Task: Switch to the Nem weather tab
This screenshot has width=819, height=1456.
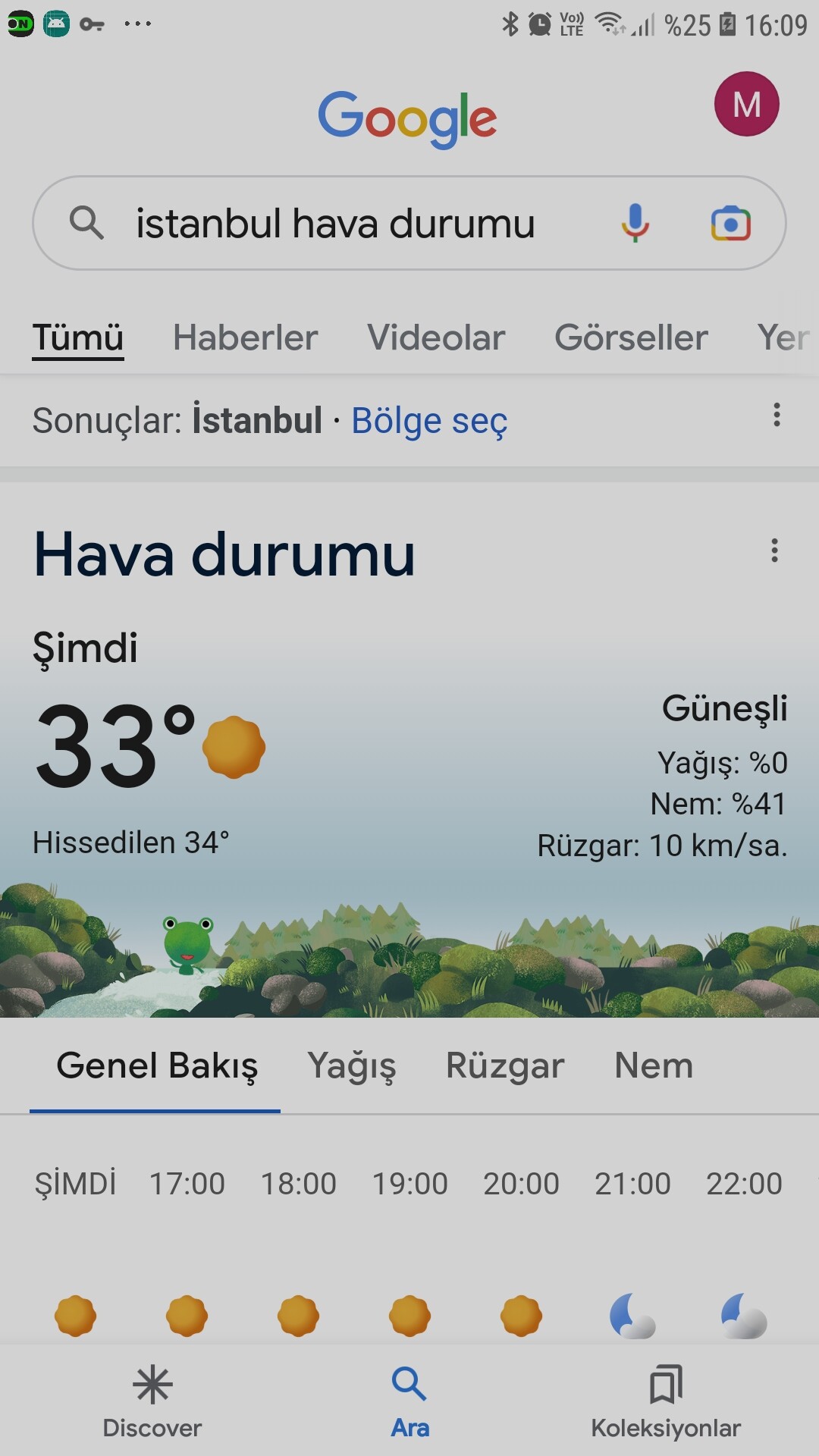Action: tap(654, 1065)
